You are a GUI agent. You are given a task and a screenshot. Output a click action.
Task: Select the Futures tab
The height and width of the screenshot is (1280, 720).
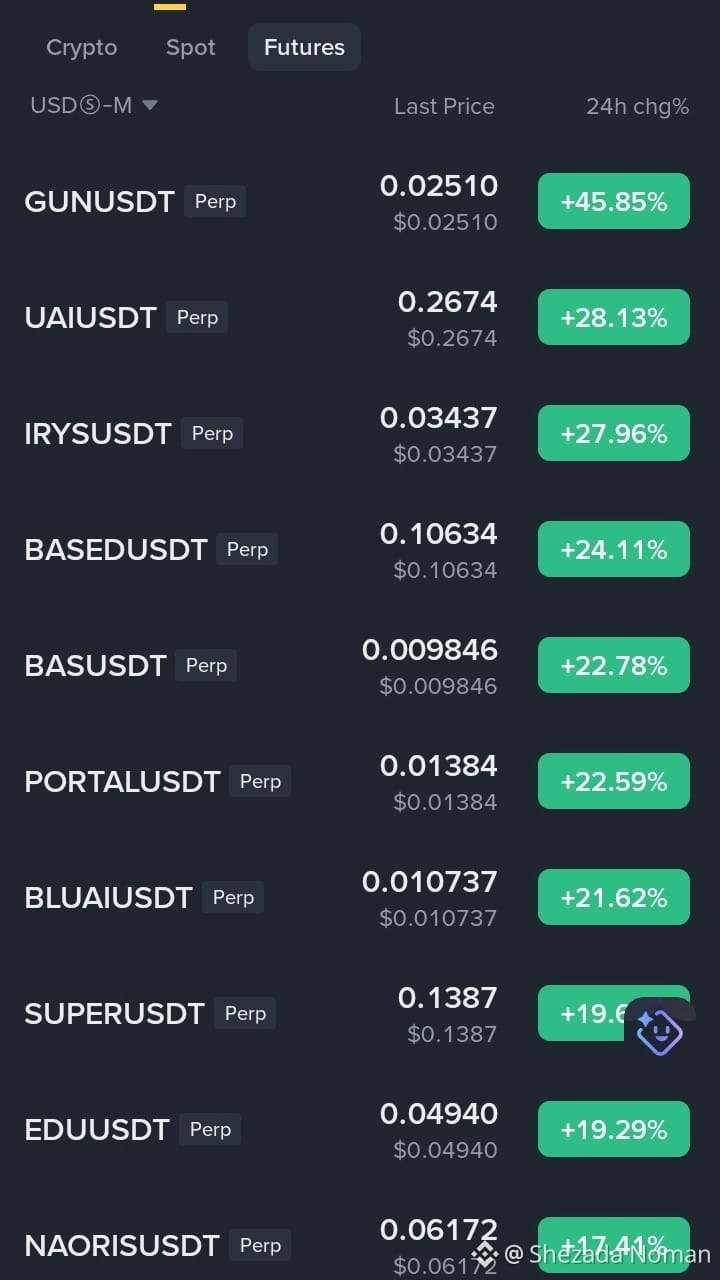click(x=304, y=47)
